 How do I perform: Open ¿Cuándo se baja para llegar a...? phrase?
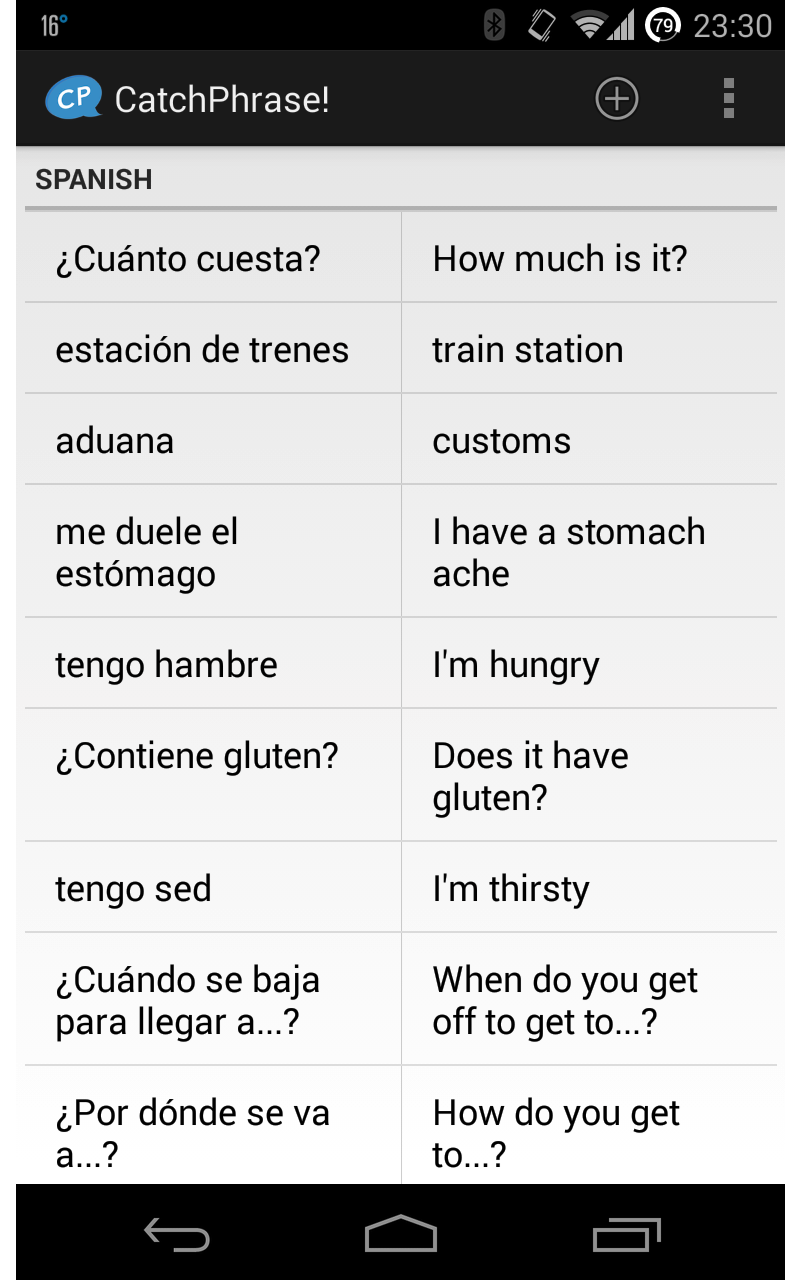(x=400, y=1000)
